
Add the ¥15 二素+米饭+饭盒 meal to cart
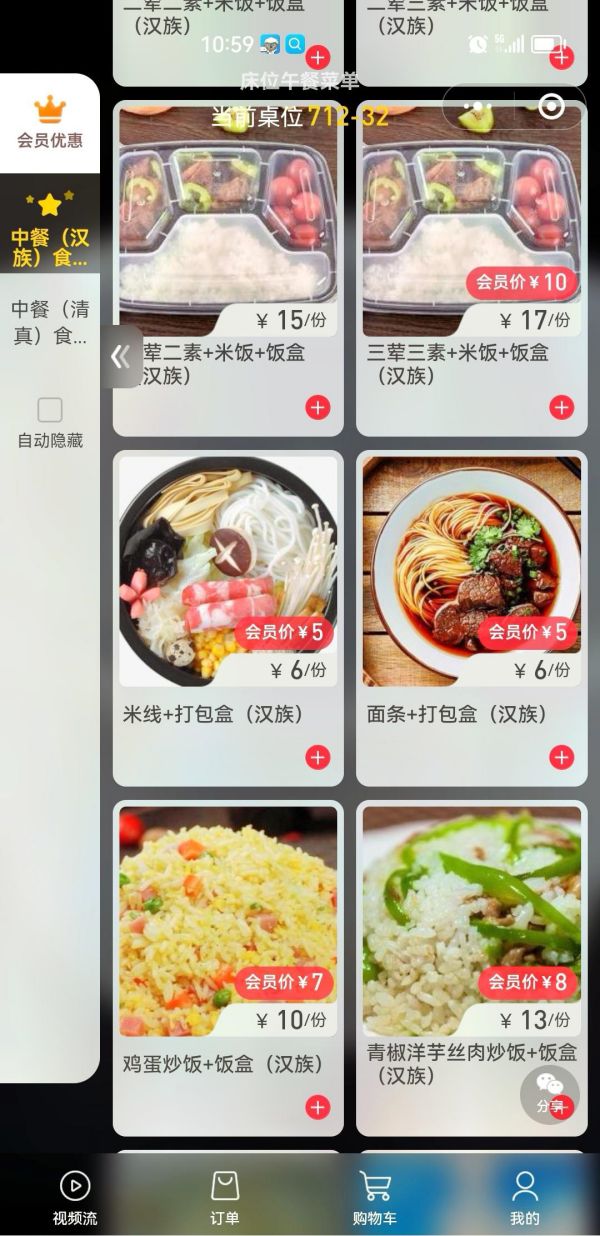(x=317, y=407)
